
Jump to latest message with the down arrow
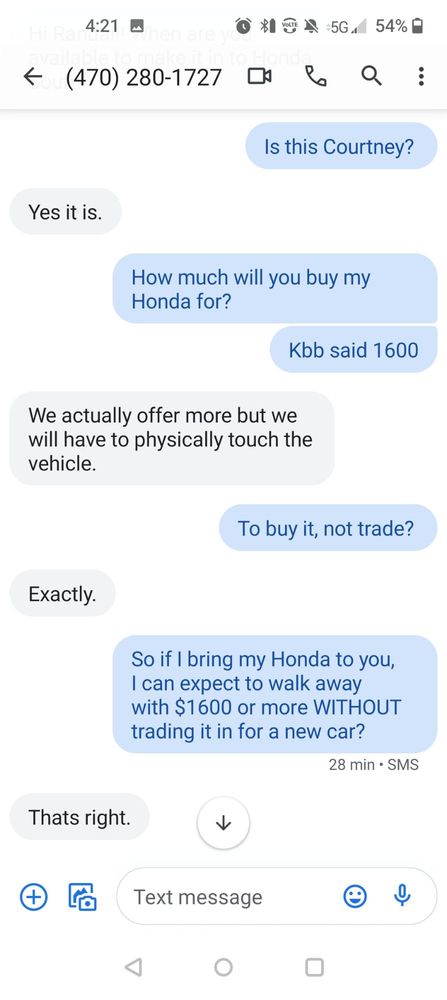pos(223,823)
